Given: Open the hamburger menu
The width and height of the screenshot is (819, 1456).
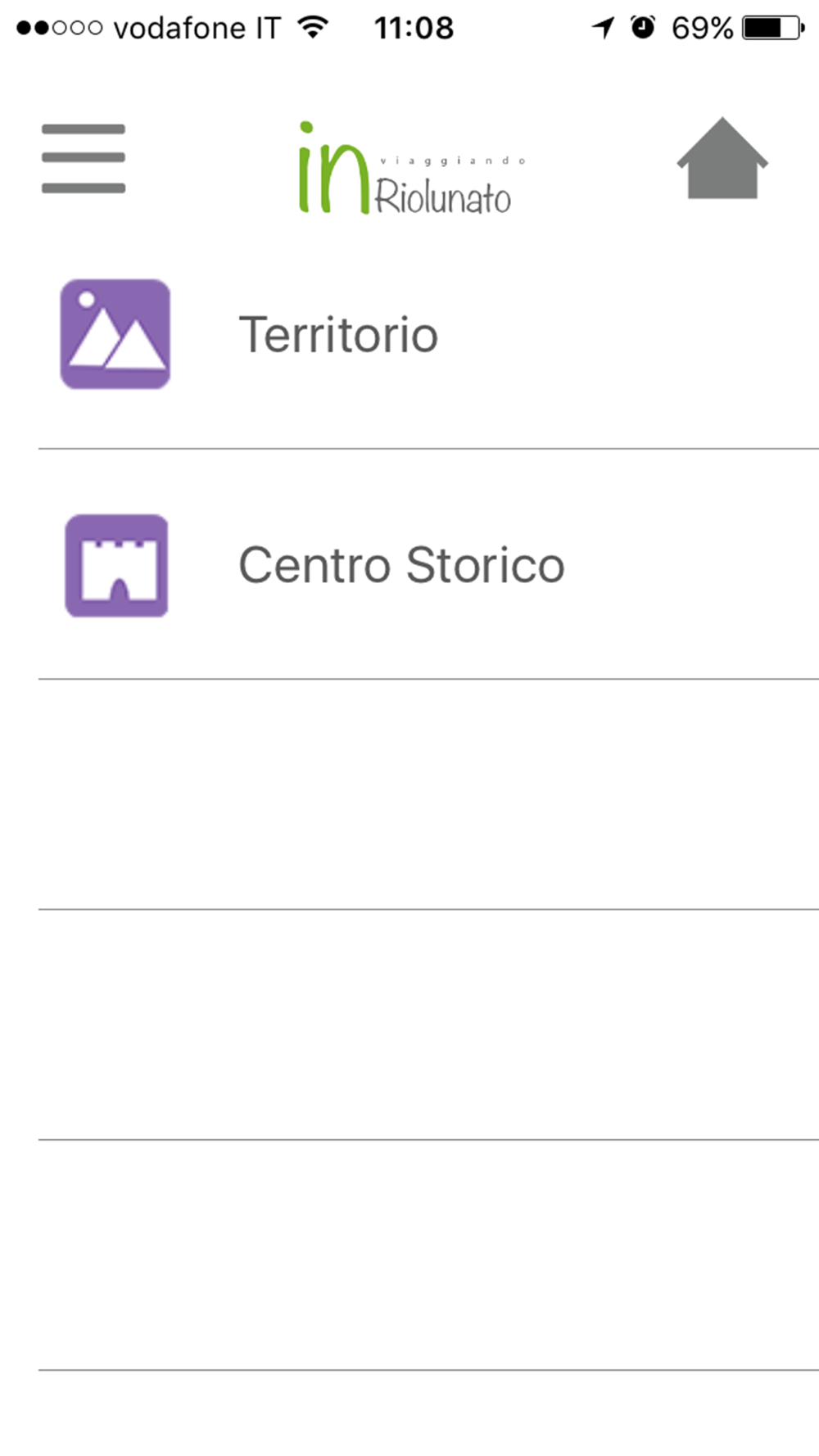Looking at the screenshot, I should 84,159.
